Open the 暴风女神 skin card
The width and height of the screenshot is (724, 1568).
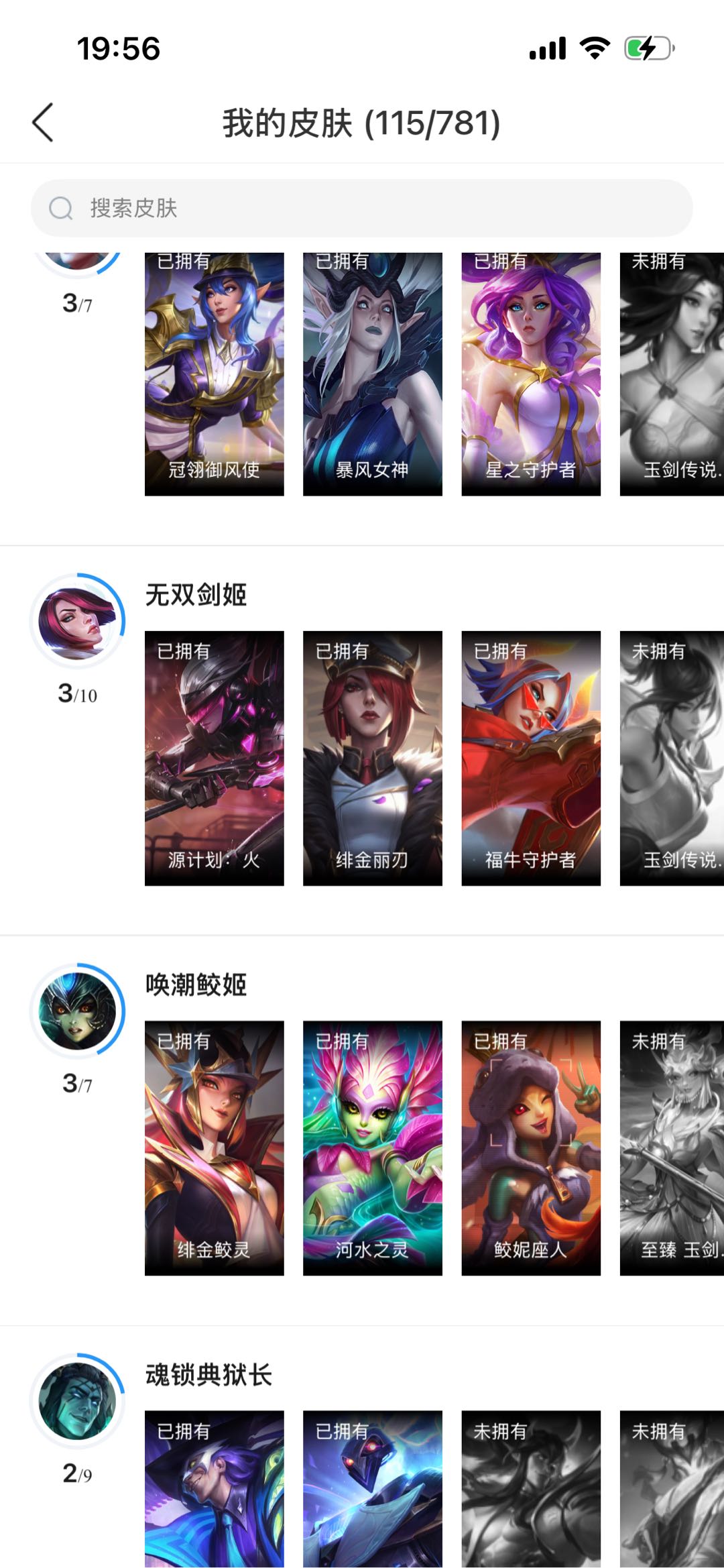coord(373,374)
